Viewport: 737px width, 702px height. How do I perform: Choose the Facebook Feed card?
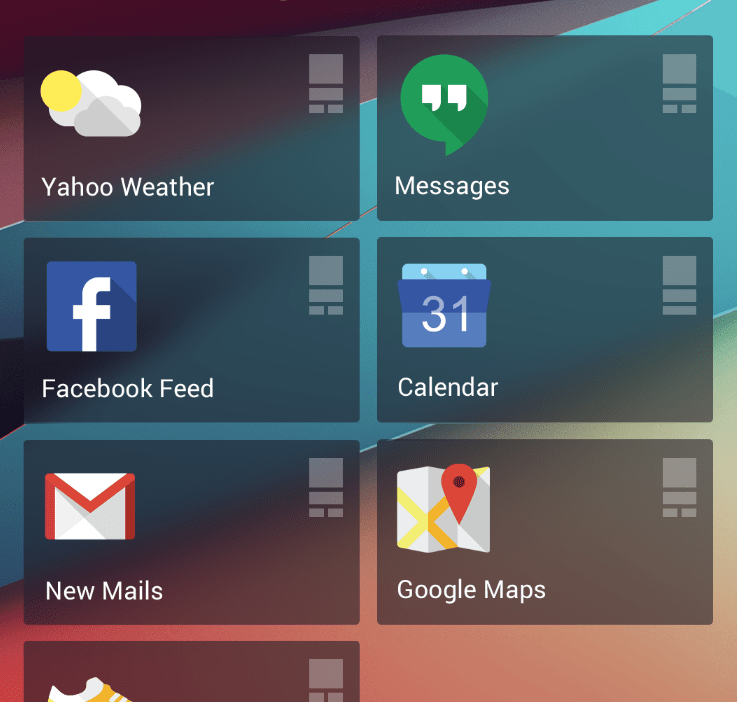click(x=190, y=330)
